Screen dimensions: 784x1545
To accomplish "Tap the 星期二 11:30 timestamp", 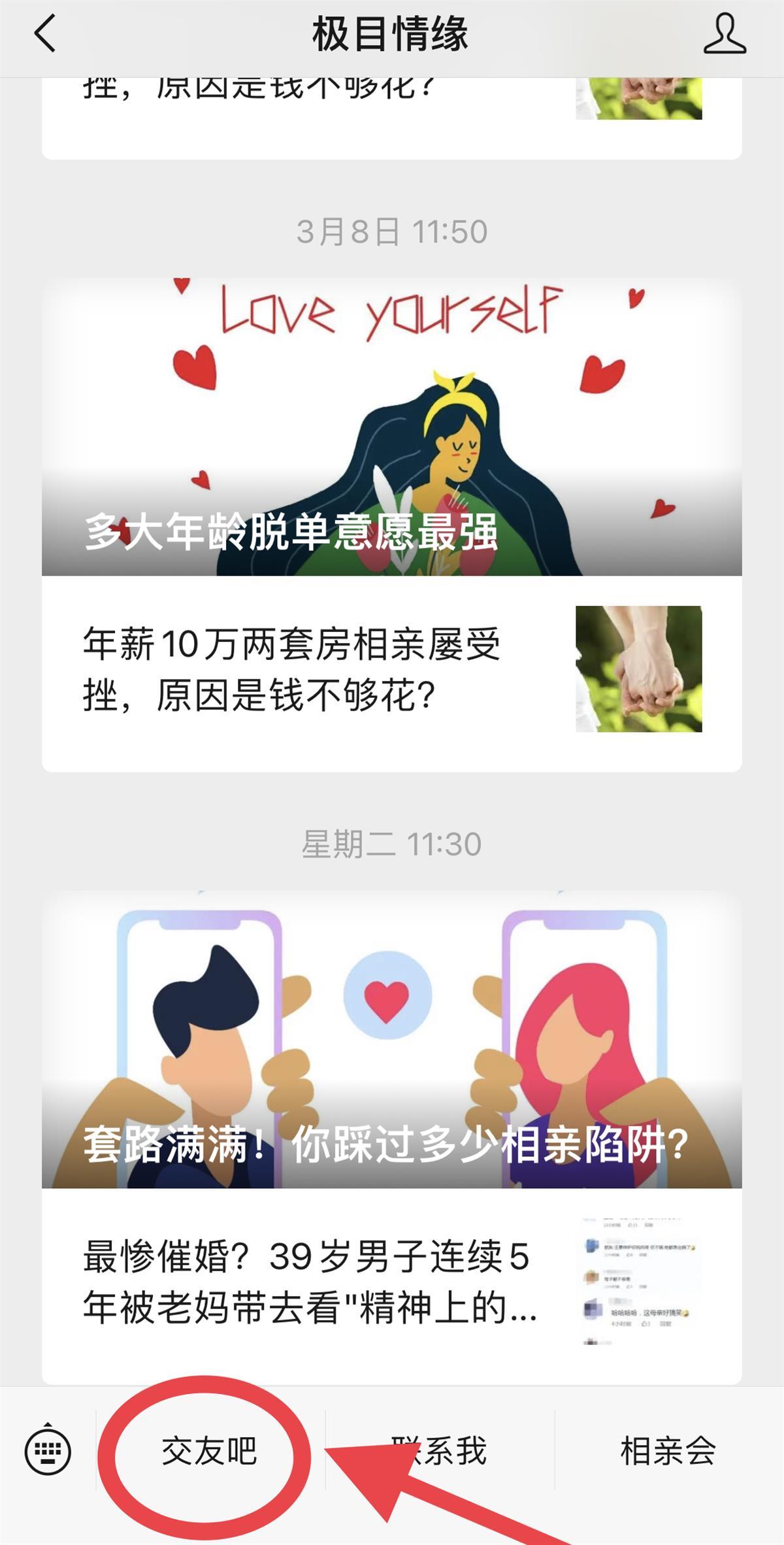I will [x=392, y=844].
